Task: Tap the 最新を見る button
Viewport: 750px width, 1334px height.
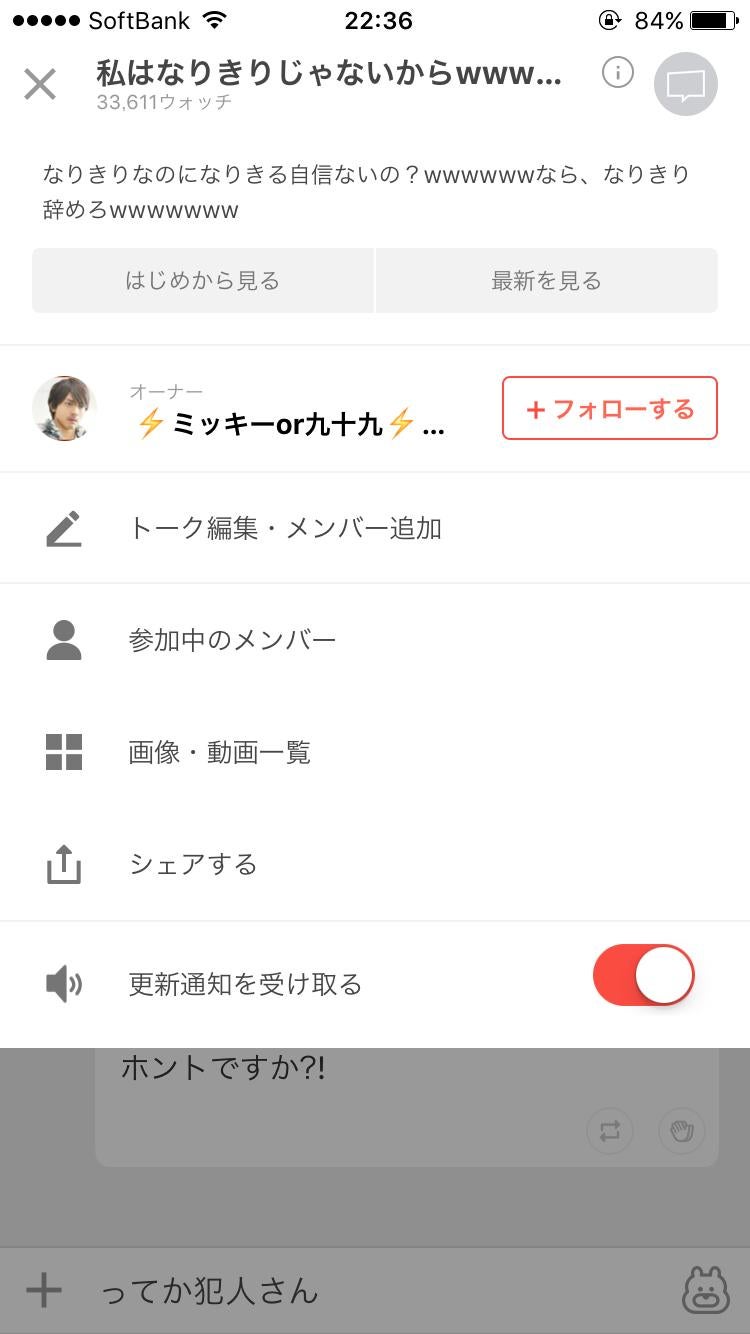Action: [x=545, y=280]
